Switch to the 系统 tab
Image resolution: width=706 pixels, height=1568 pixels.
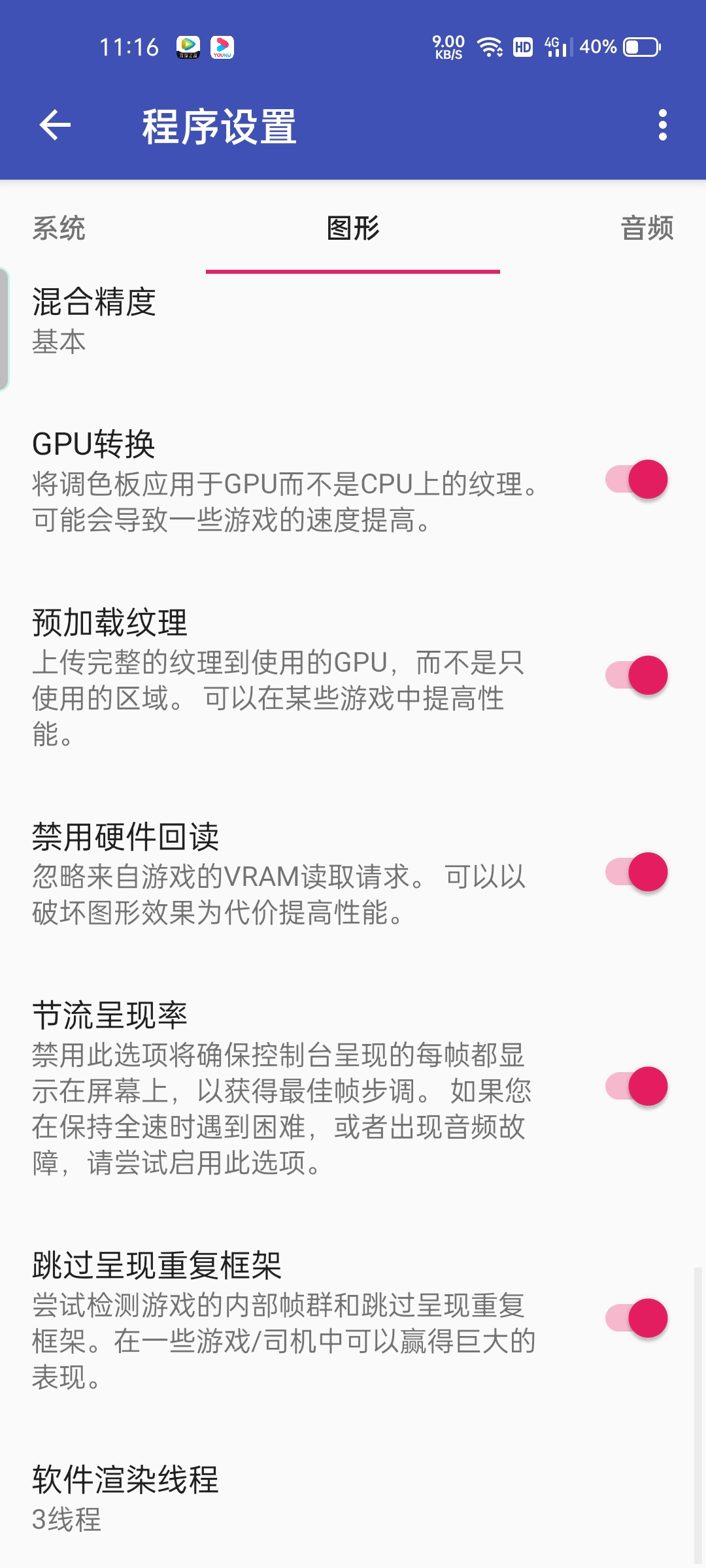59,228
